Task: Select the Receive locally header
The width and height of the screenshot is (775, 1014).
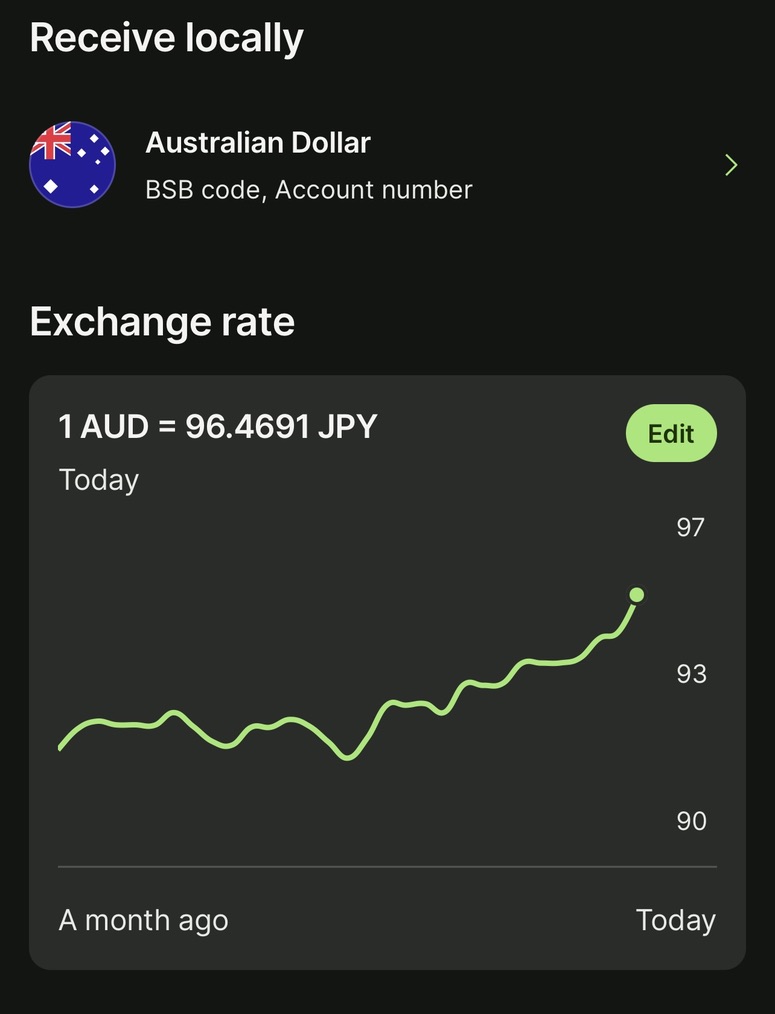Action: click(166, 37)
